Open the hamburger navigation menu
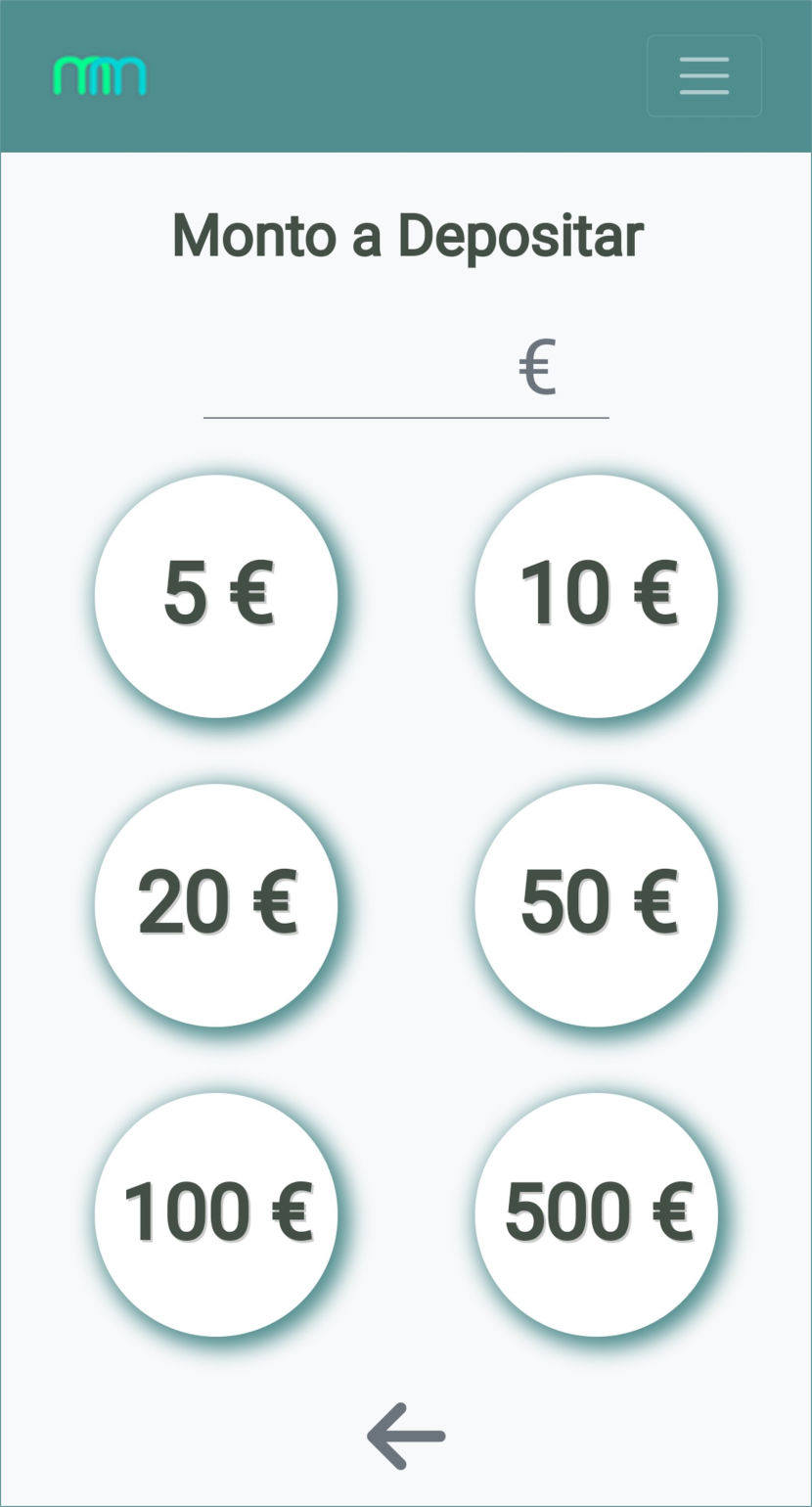Viewport: 812px width, 1507px height. (x=703, y=76)
